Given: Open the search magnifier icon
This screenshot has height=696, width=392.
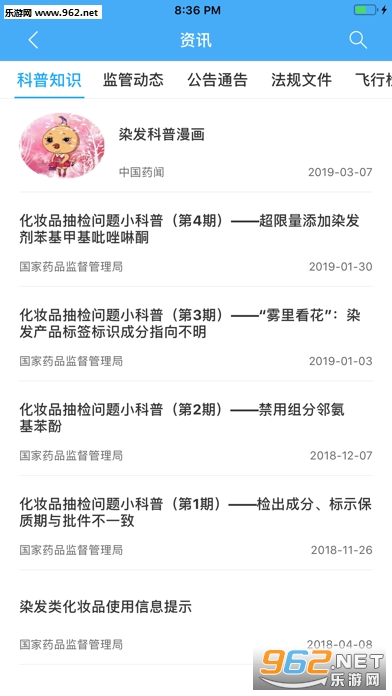Looking at the screenshot, I should point(358,40).
